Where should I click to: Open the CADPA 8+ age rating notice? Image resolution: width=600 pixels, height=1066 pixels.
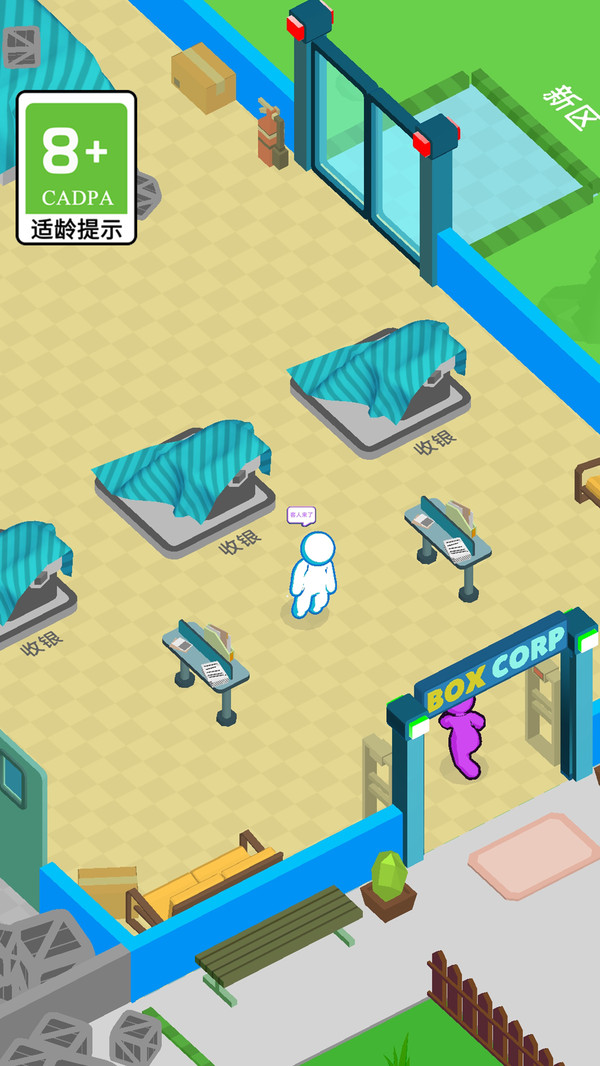(76, 168)
